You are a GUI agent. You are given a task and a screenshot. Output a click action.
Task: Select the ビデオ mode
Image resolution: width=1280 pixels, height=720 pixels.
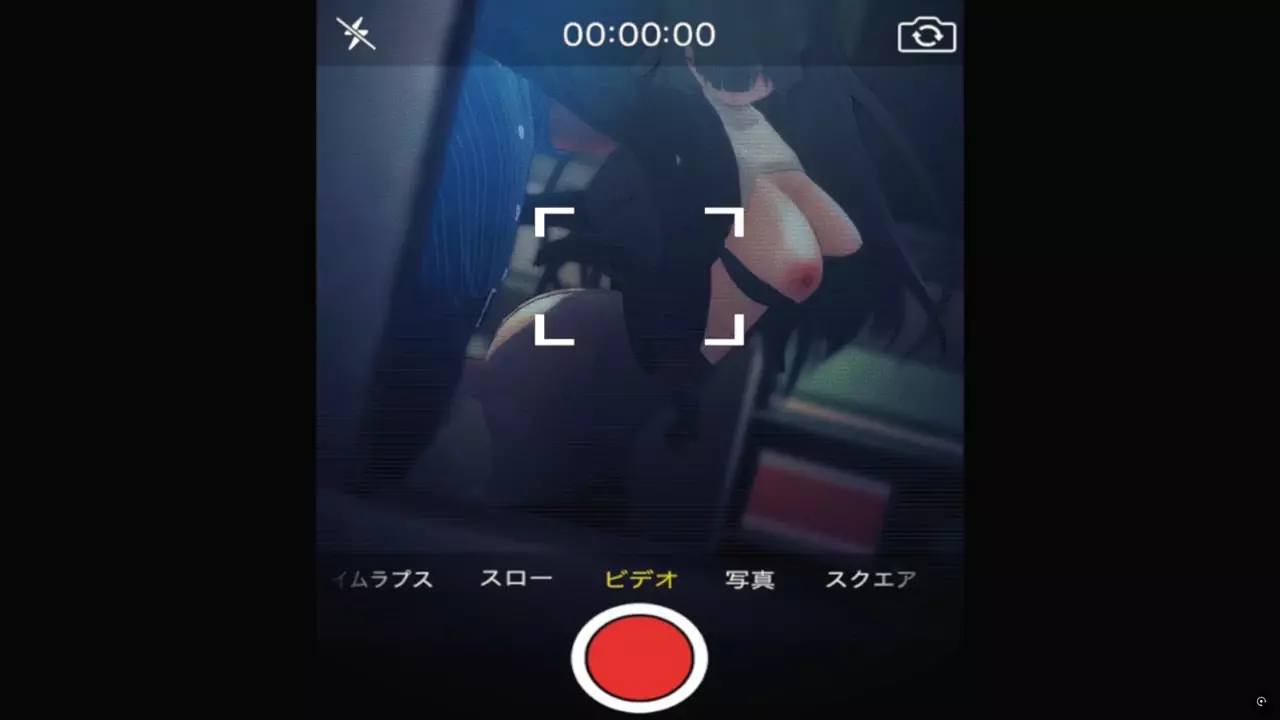coord(641,579)
